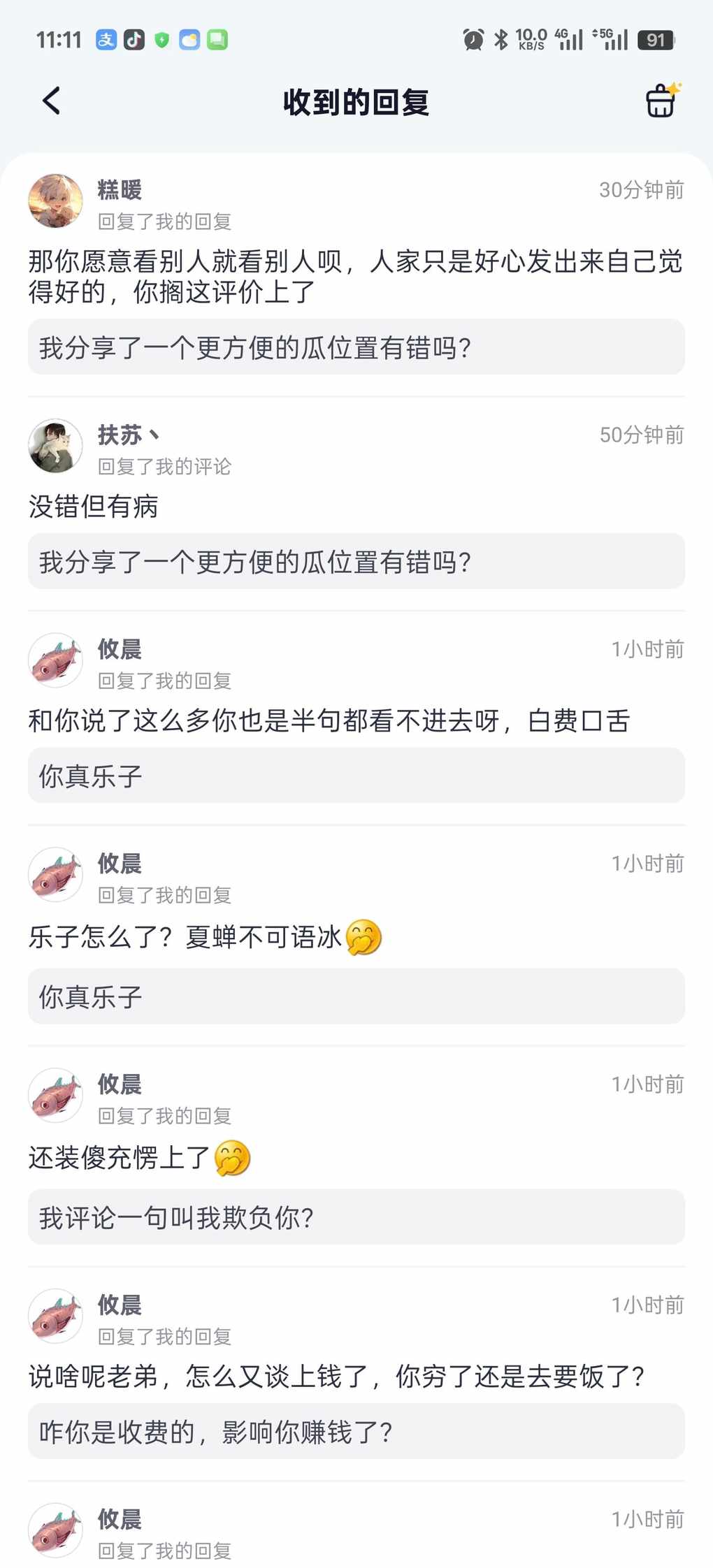Screen dimensions: 713x1568
Task: Tap the username 糕暖
Action: 120,189
